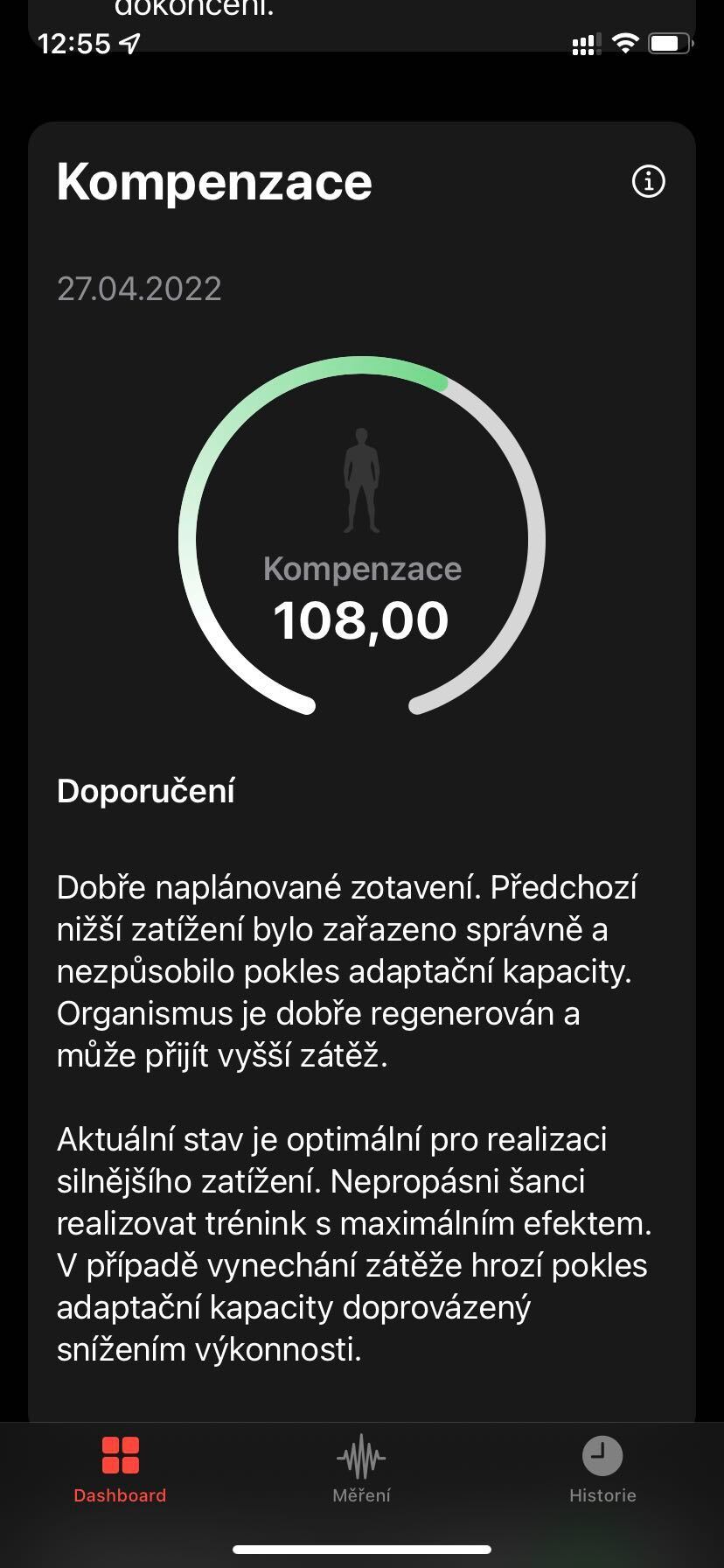
Task: Switch to the Měření tab
Action: (361, 1470)
